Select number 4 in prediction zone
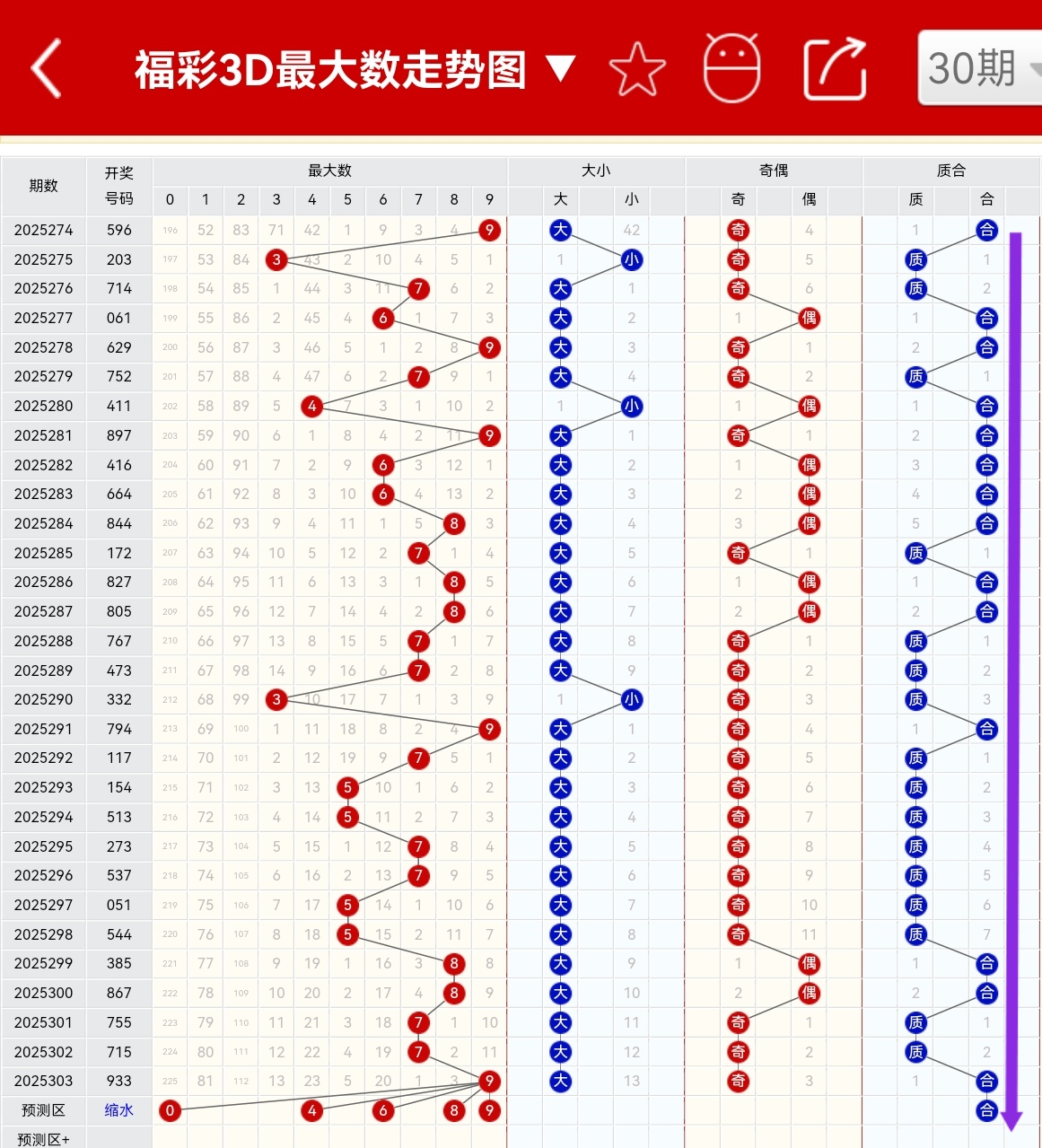 [x=311, y=1110]
